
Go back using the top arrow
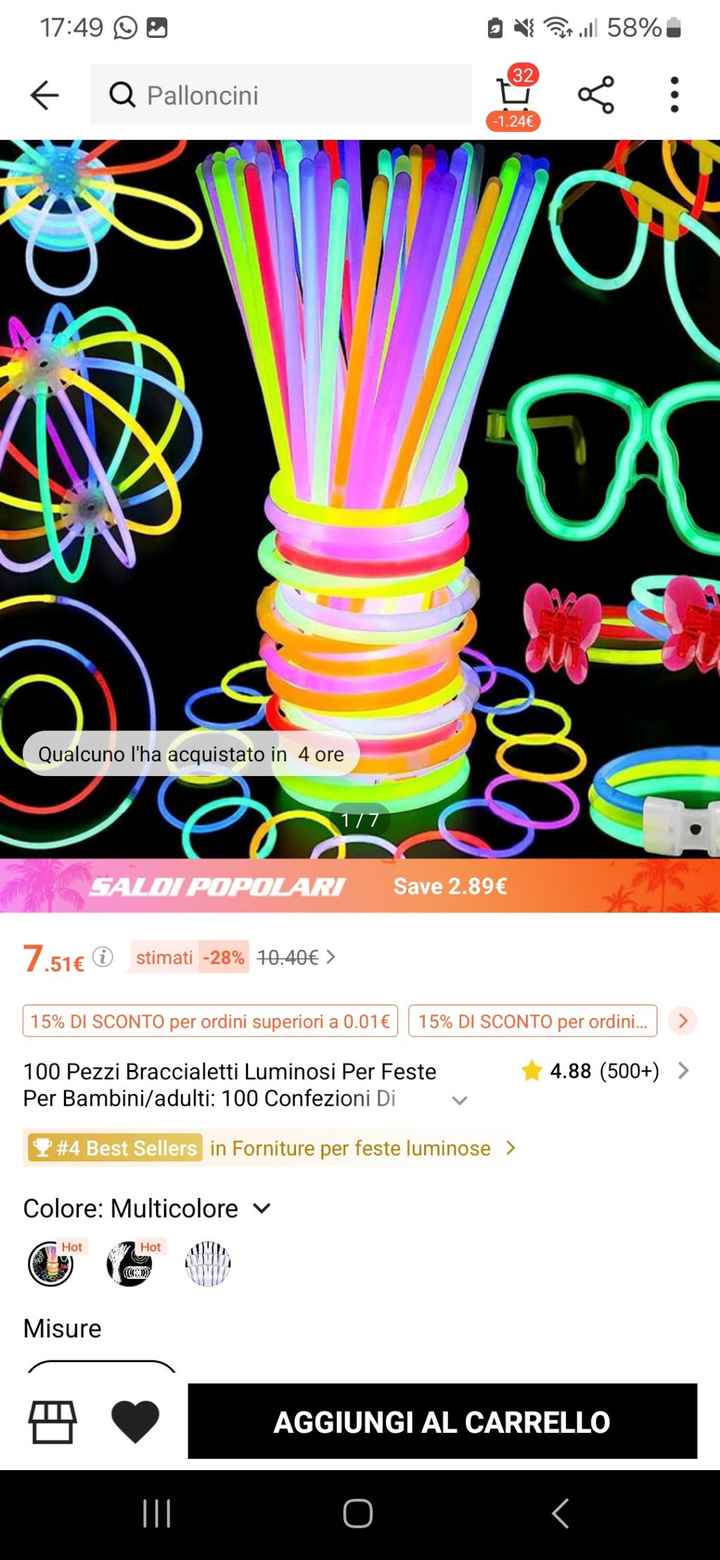(x=44, y=95)
